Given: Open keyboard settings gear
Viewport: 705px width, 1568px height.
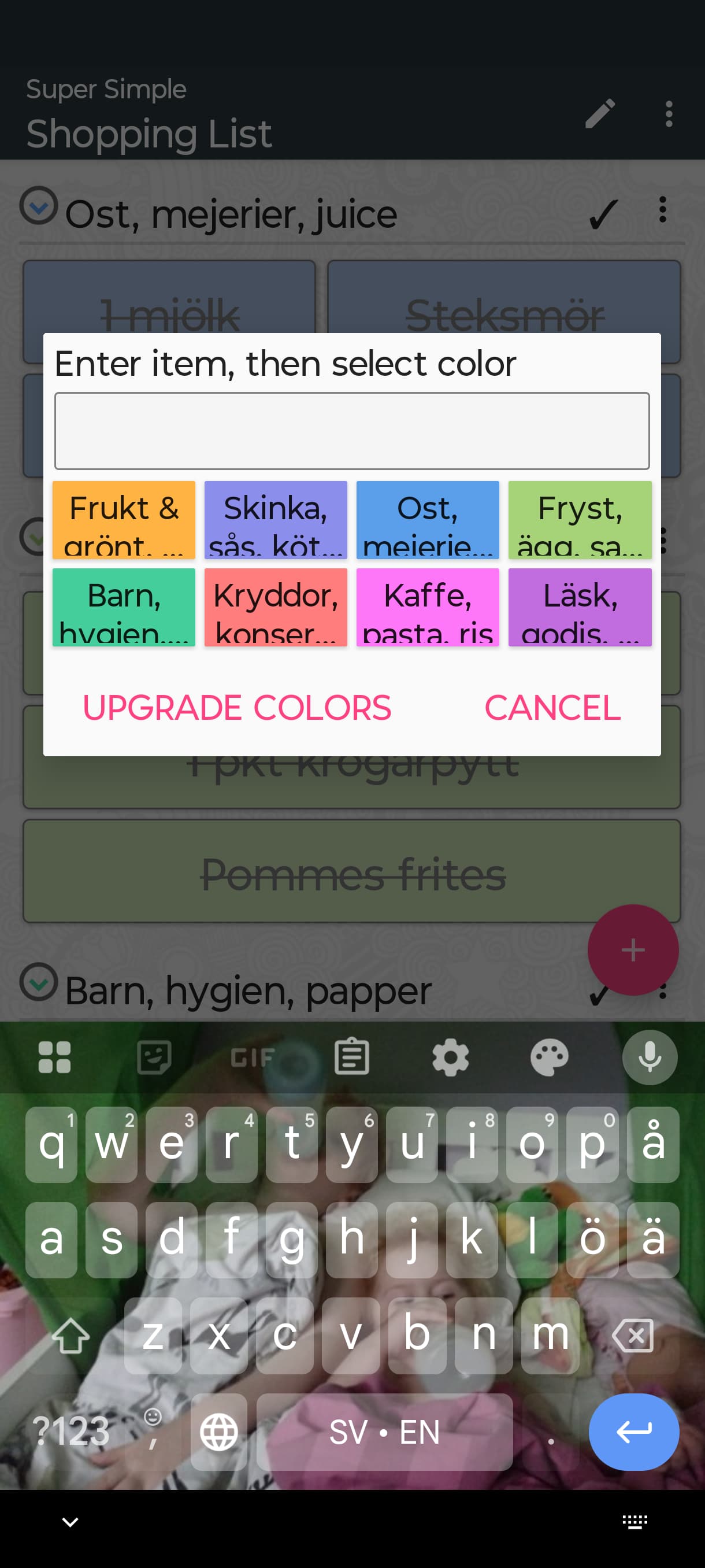Looking at the screenshot, I should point(451,1057).
